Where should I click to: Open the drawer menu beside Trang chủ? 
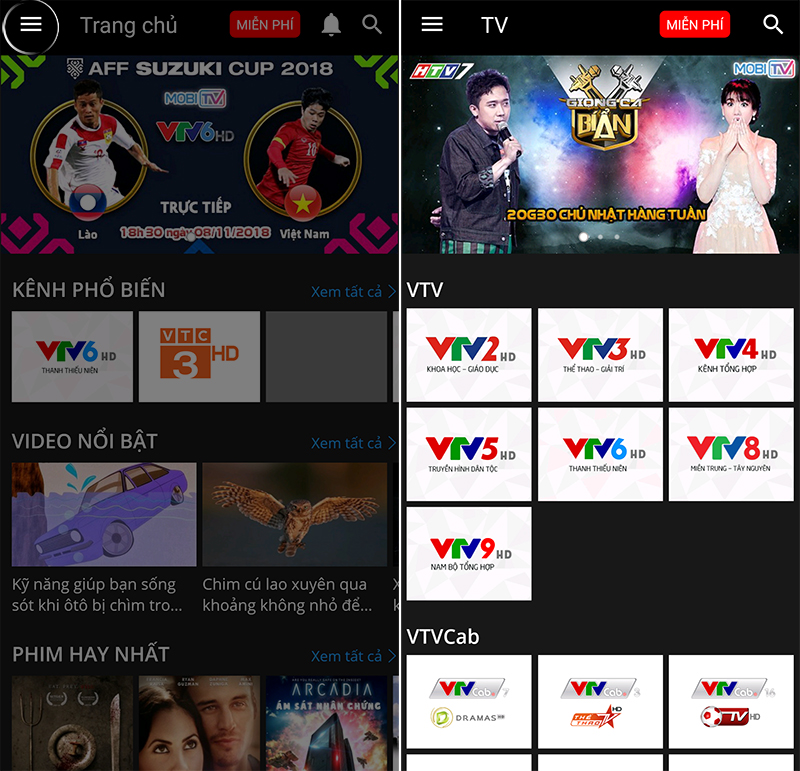(31, 25)
